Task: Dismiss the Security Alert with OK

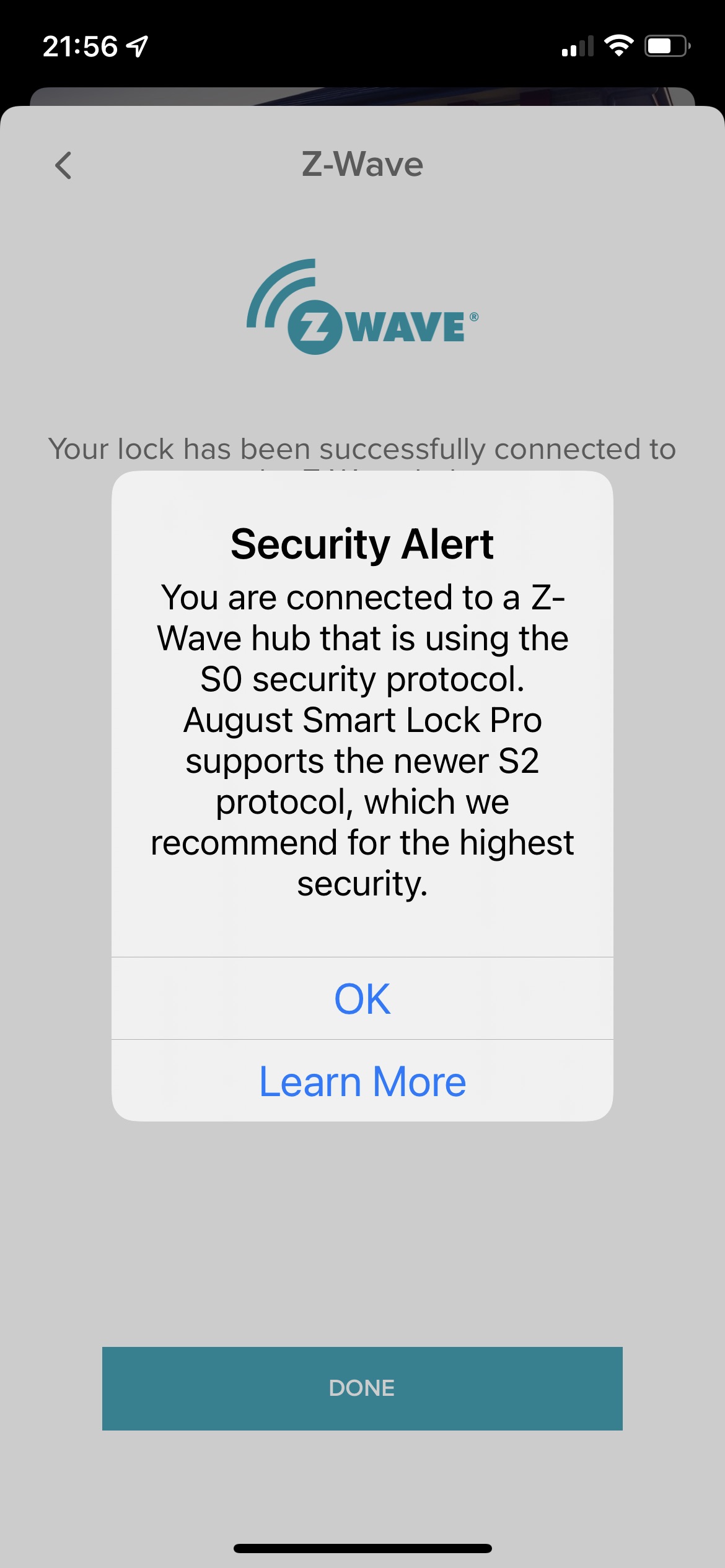Action: [x=362, y=998]
